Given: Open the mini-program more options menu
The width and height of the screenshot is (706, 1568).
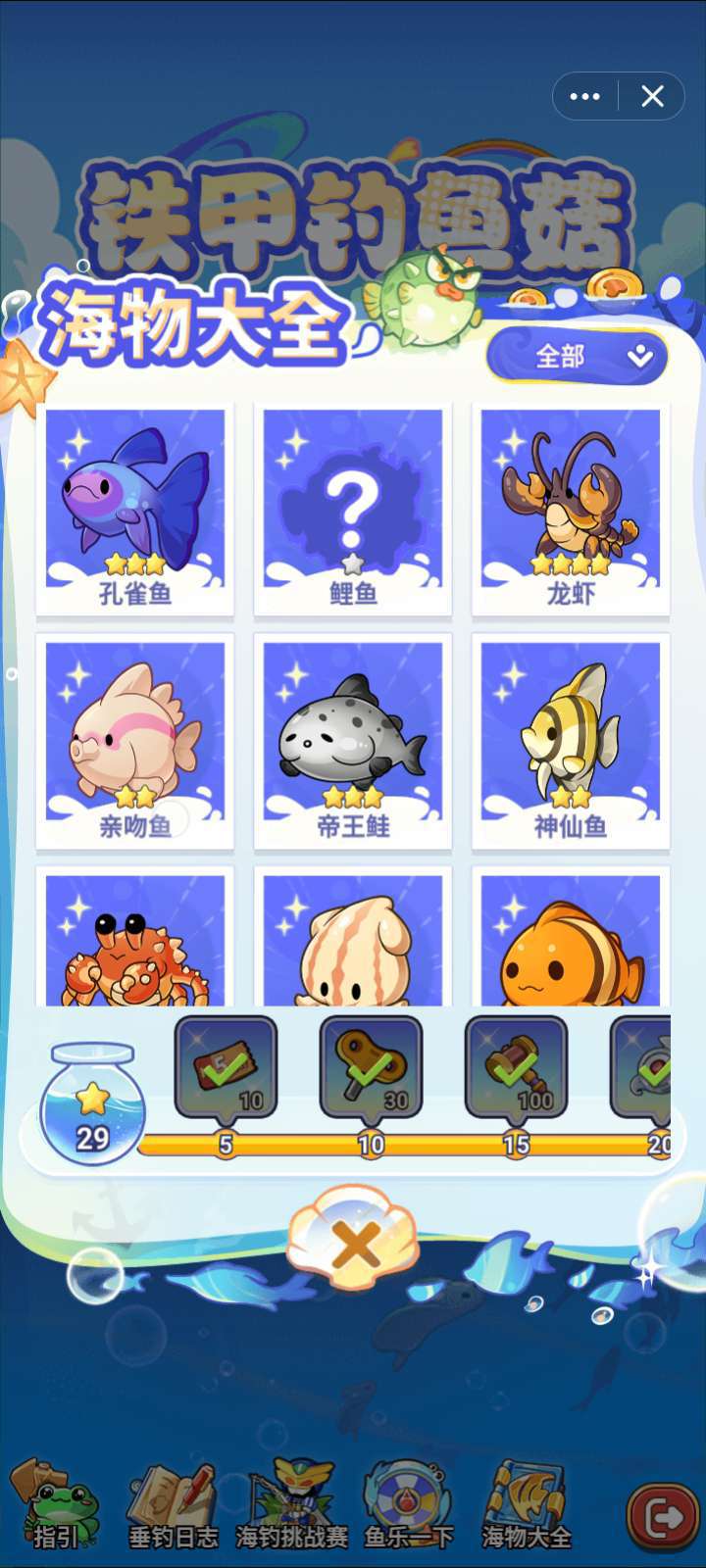Looking at the screenshot, I should click(585, 96).
